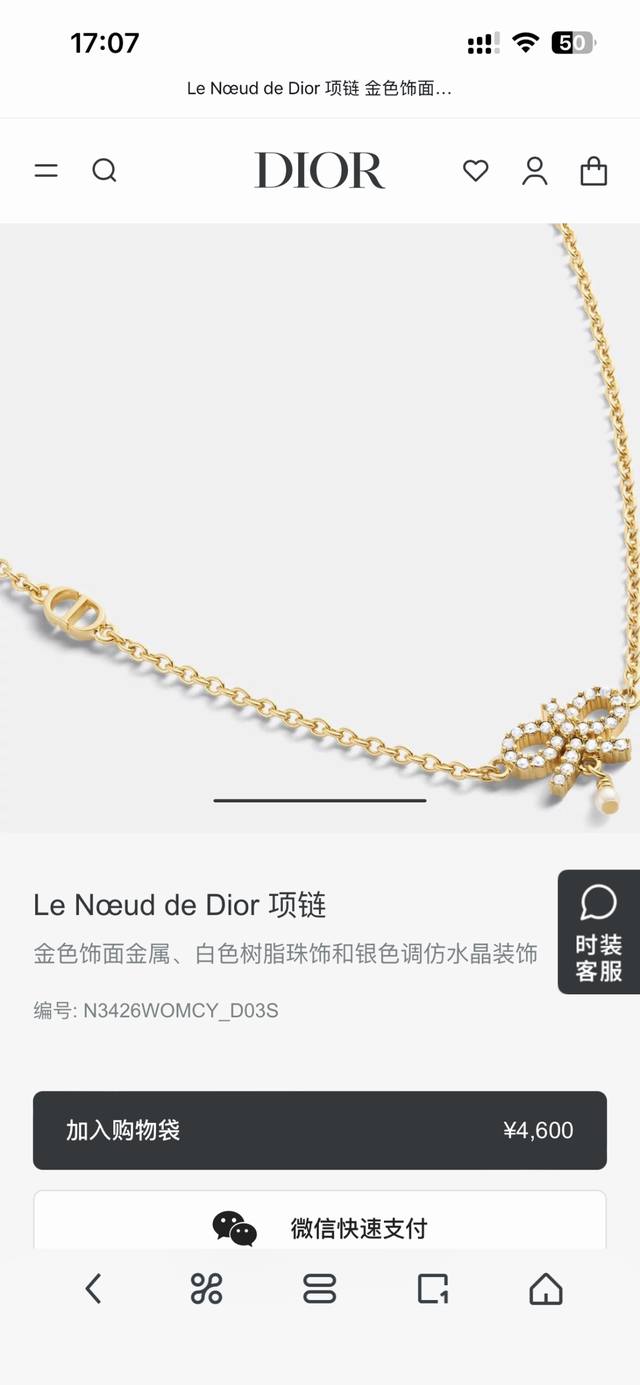Open the search icon
The height and width of the screenshot is (1385, 640).
click(104, 171)
